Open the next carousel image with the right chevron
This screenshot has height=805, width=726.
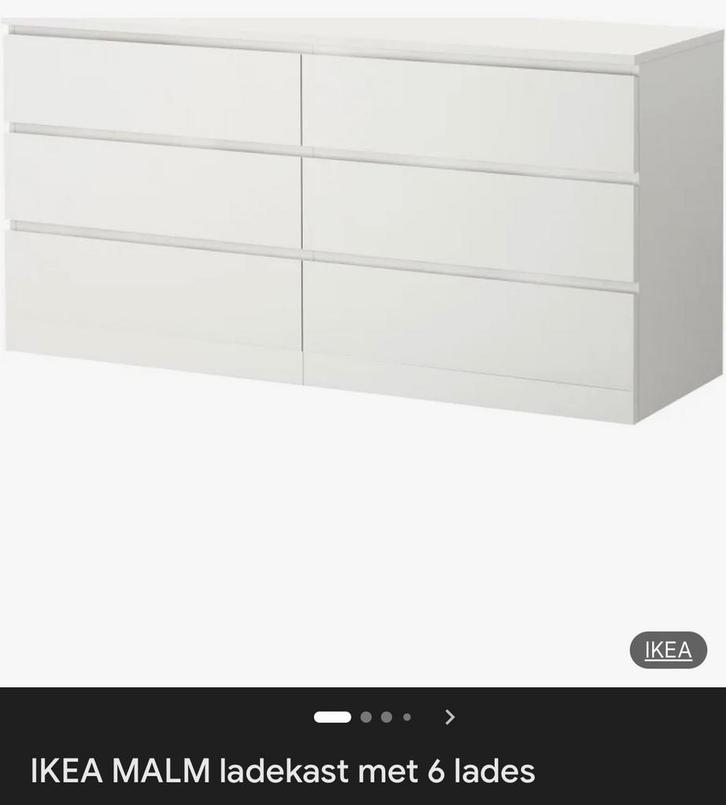tap(447, 717)
